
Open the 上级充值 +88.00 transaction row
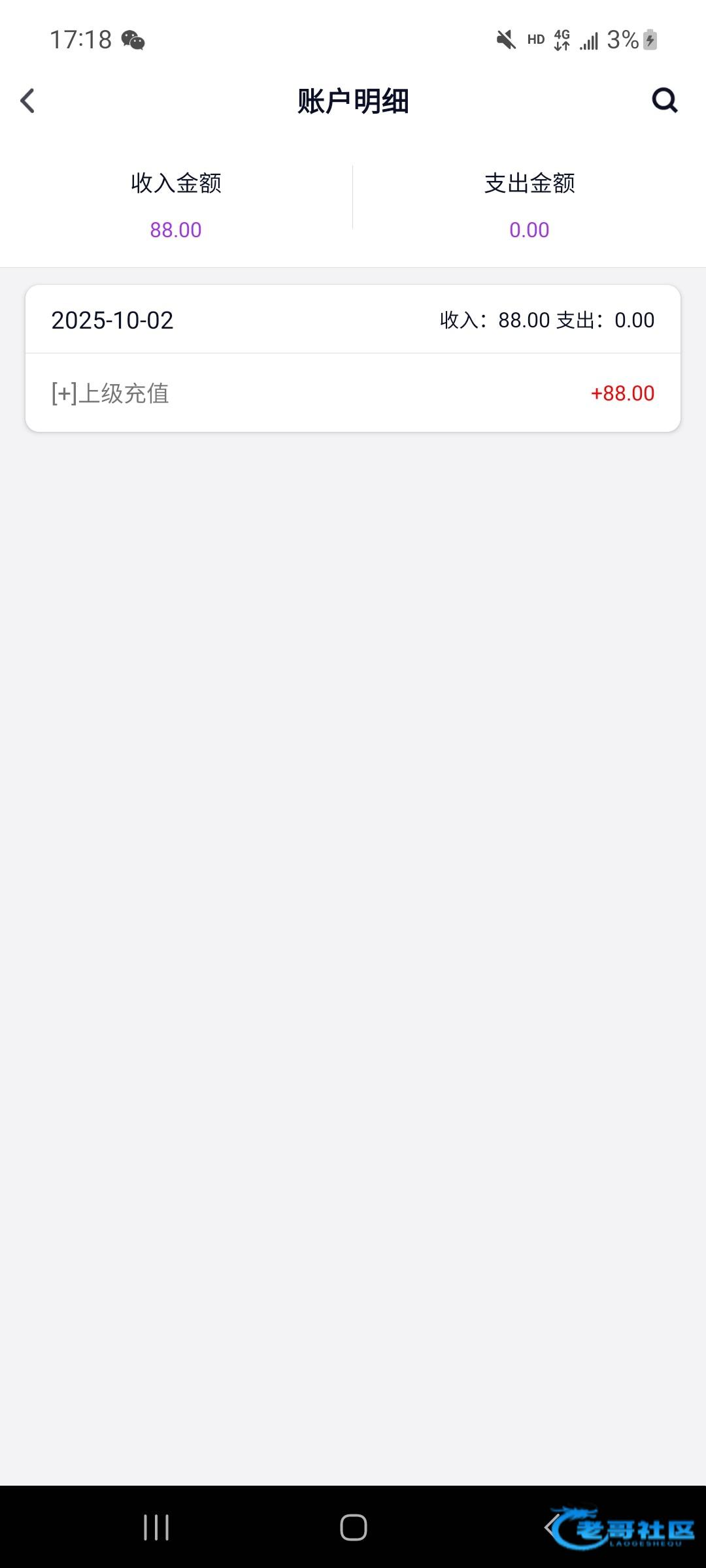(x=353, y=393)
